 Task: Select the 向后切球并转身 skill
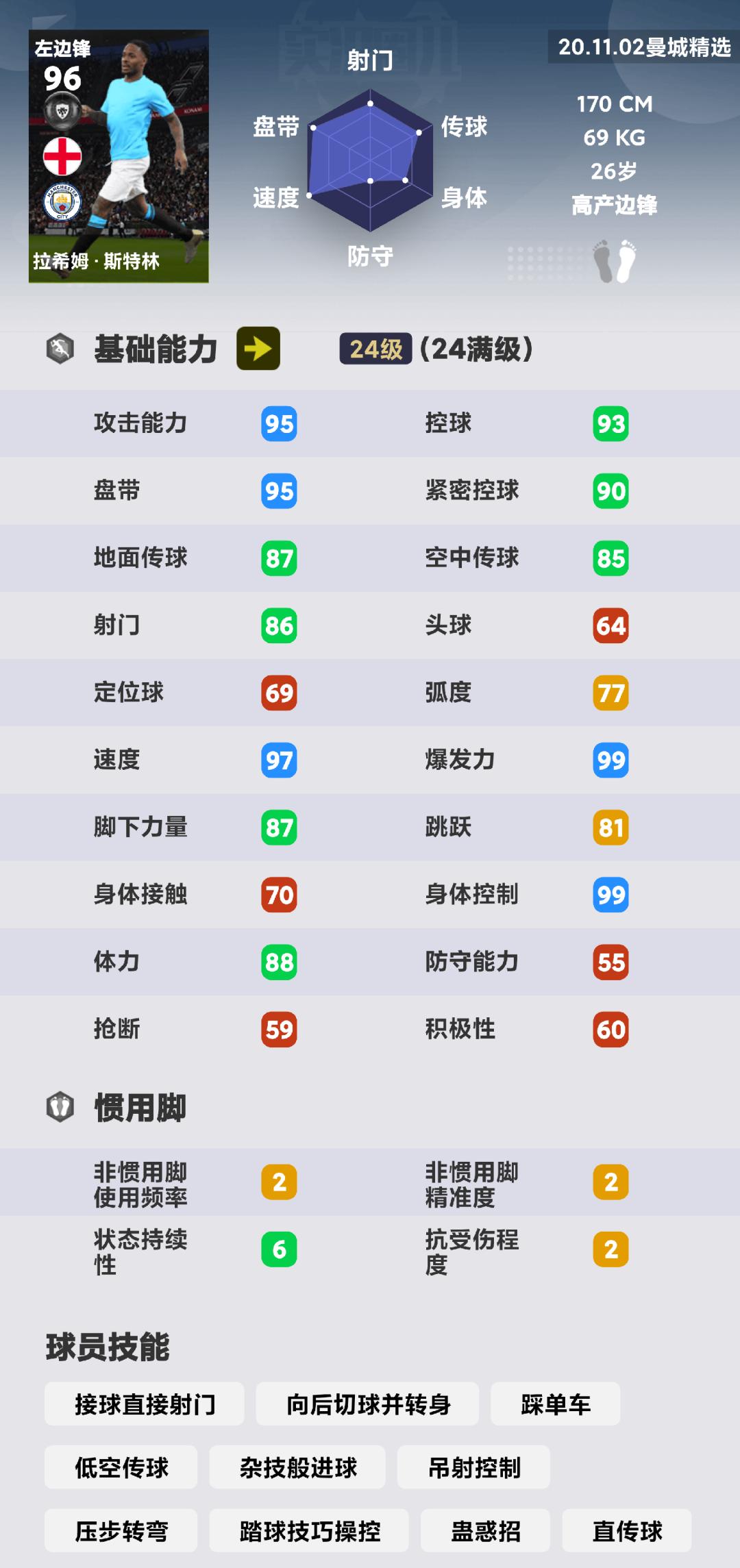pyautogui.click(x=367, y=1404)
